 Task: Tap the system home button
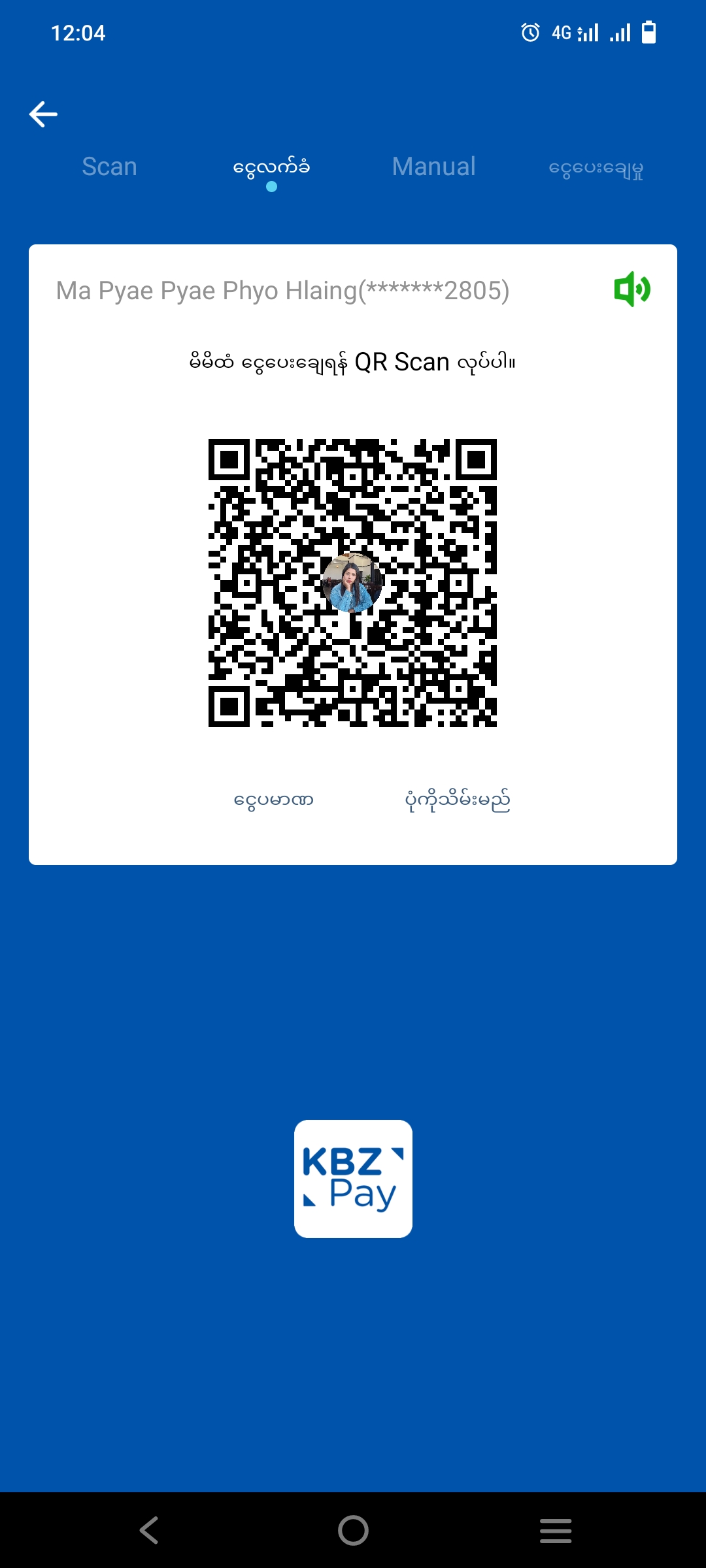click(353, 1530)
